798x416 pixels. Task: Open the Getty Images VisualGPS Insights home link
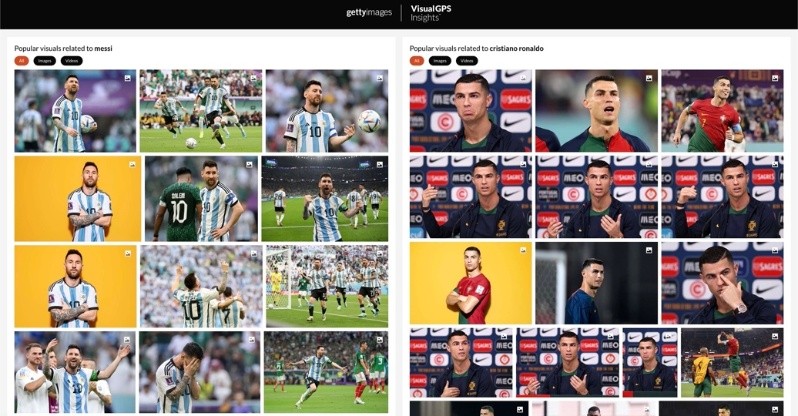click(398, 13)
